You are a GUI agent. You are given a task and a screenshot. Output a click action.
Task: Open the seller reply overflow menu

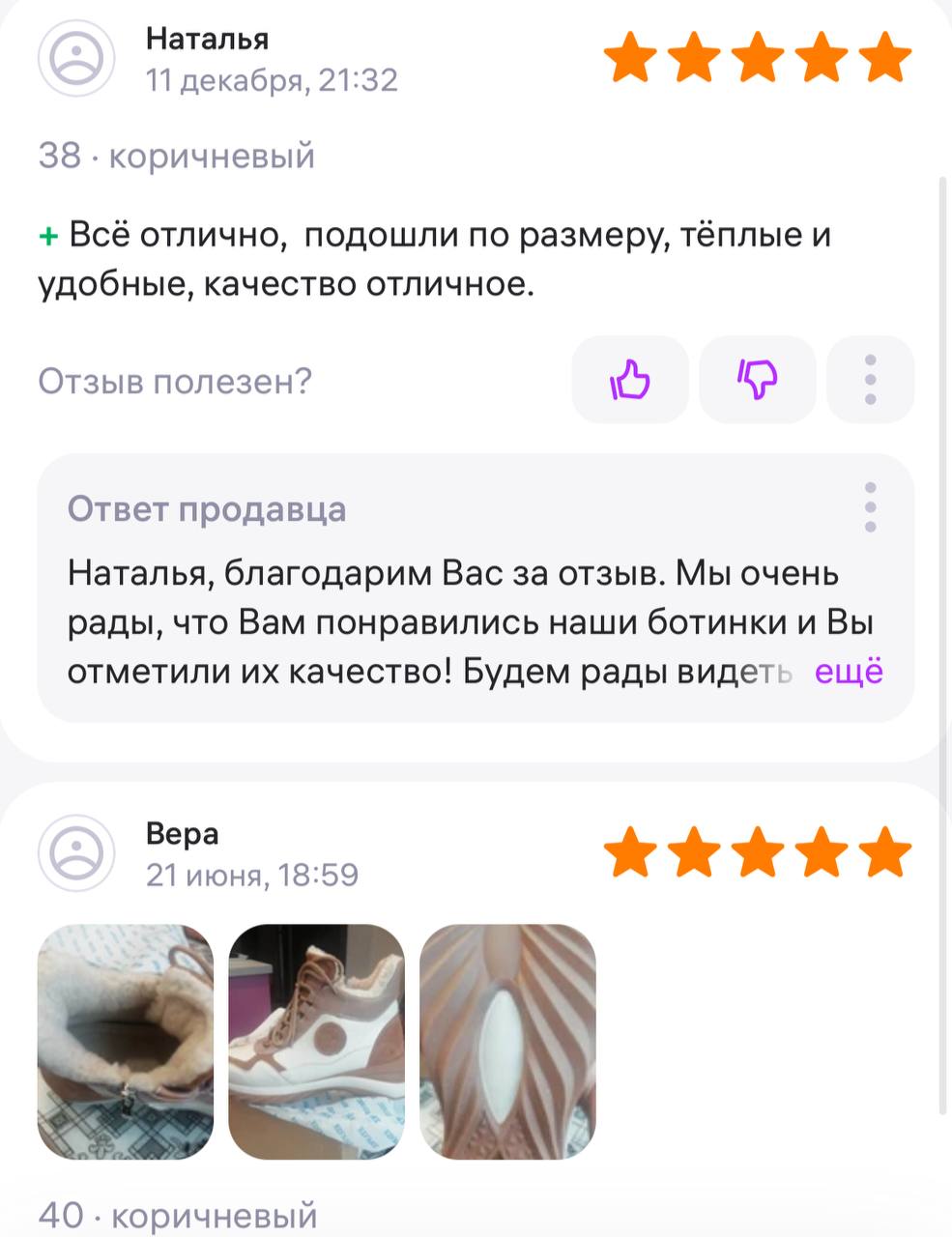[x=870, y=506]
